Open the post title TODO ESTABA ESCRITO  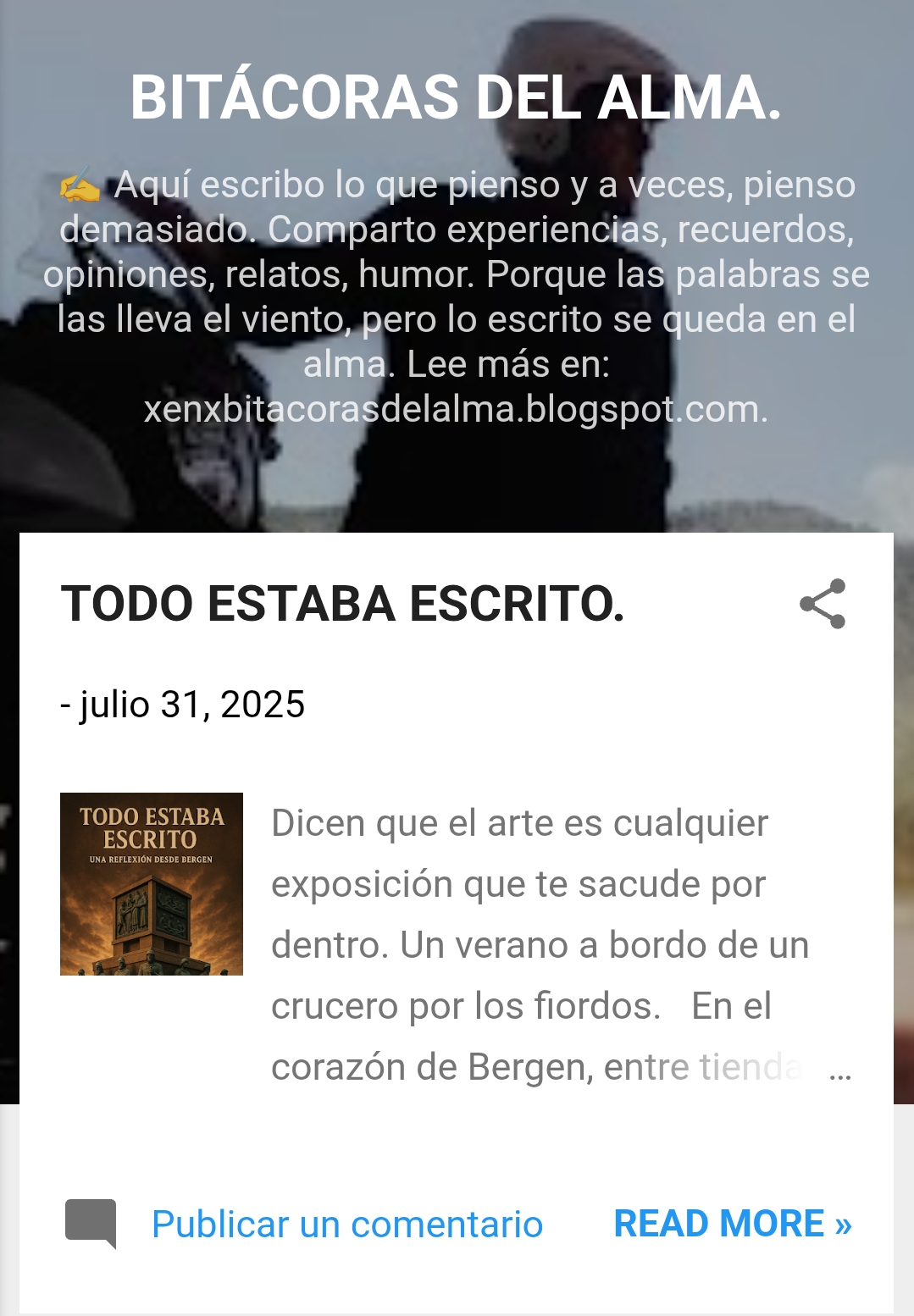342,604
